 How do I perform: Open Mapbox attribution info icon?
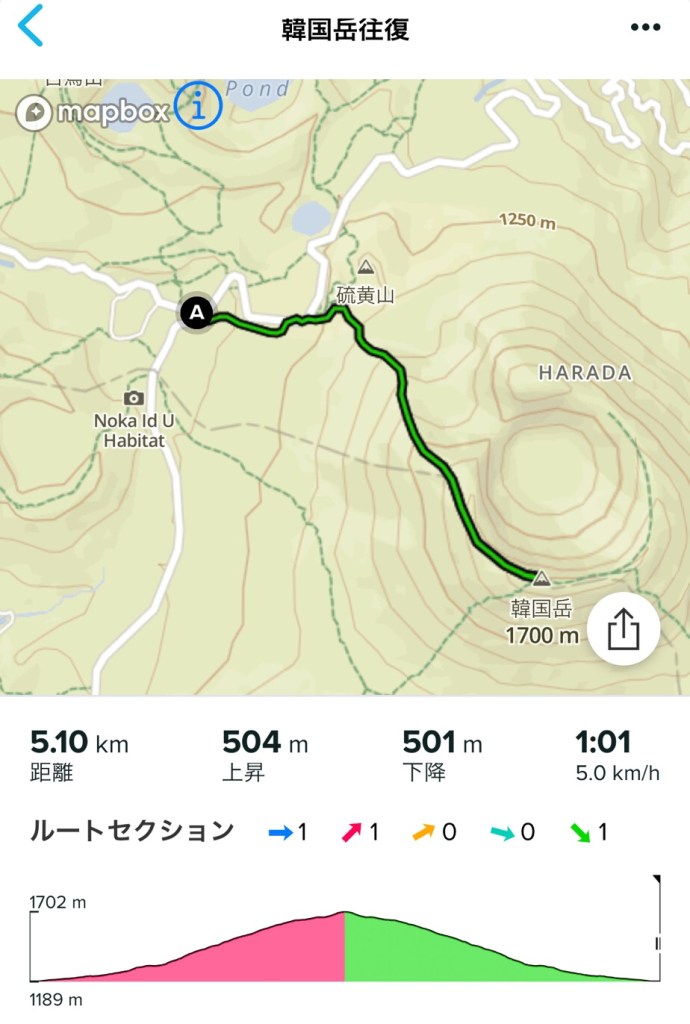(199, 105)
